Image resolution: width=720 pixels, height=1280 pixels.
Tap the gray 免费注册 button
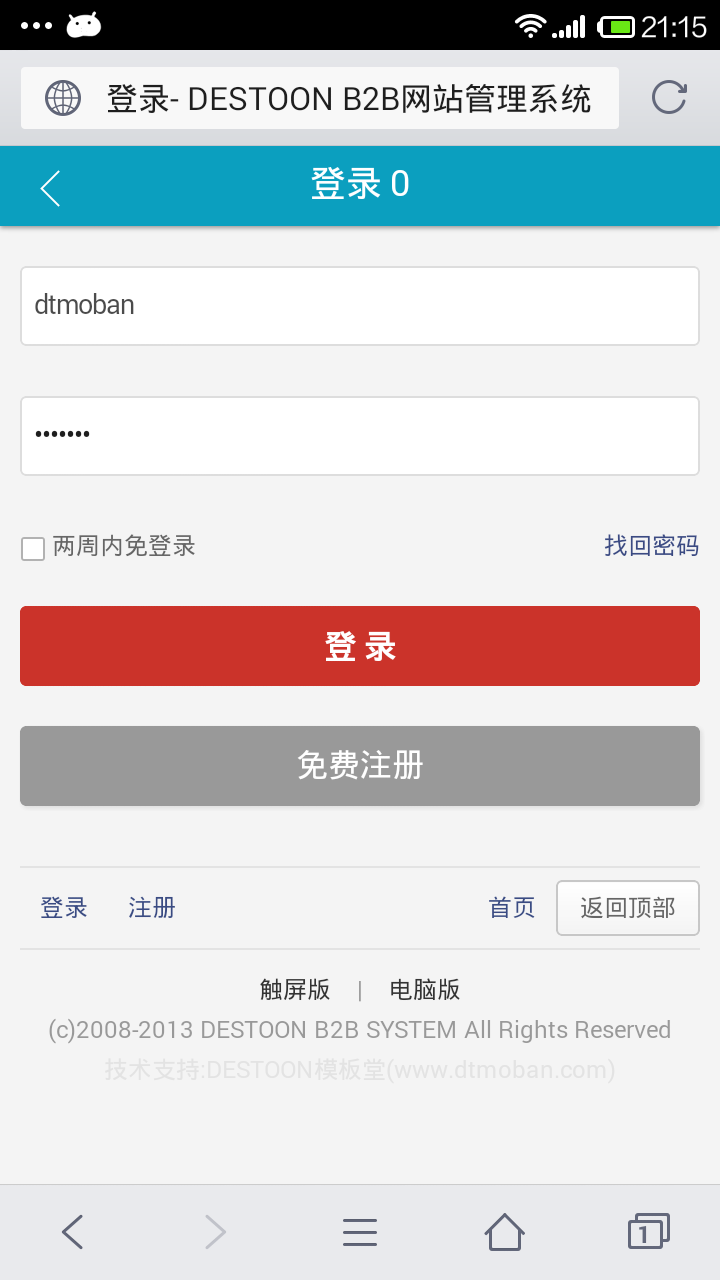click(x=360, y=766)
